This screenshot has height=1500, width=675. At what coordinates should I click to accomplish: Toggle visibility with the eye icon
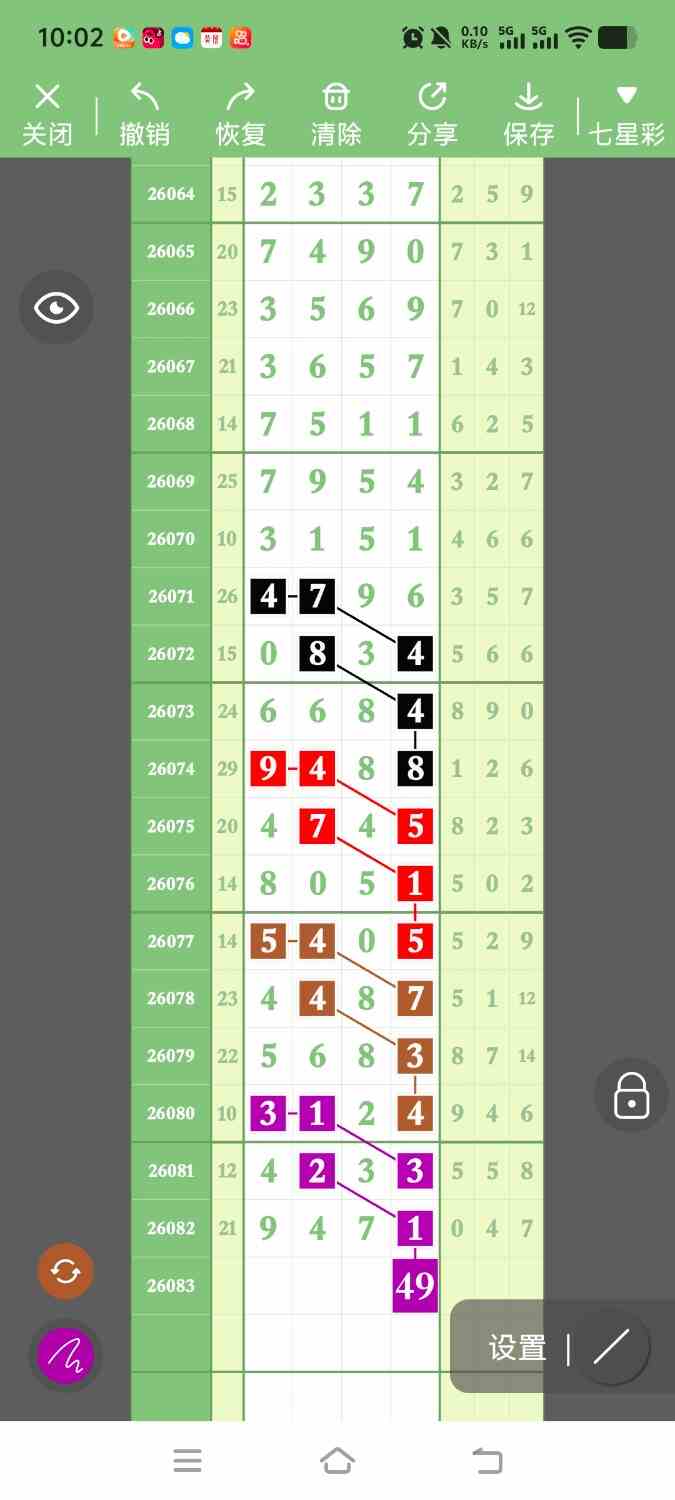(x=56, y=307)
